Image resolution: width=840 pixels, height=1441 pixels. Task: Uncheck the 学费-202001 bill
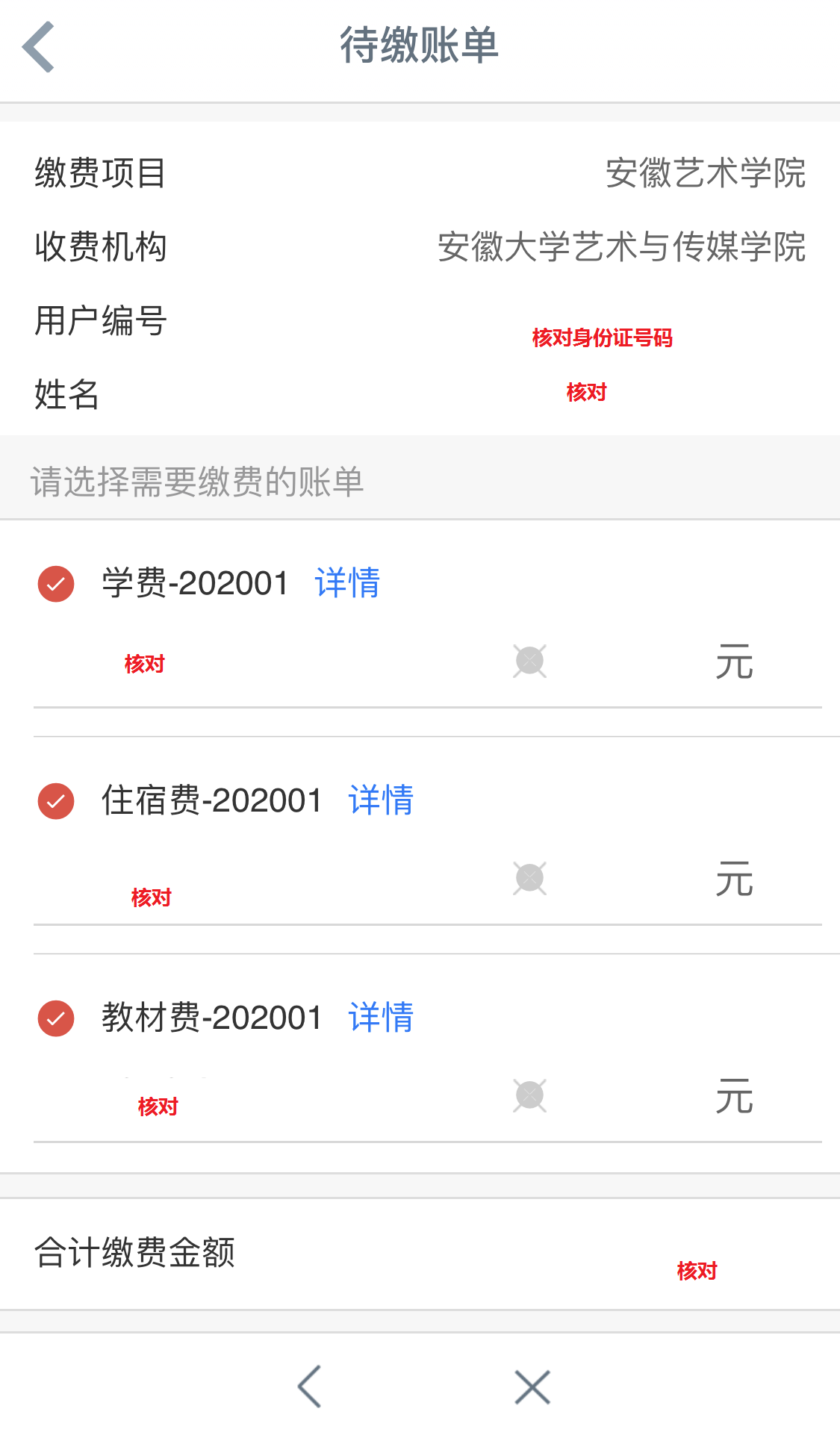(x=56, y=584)
